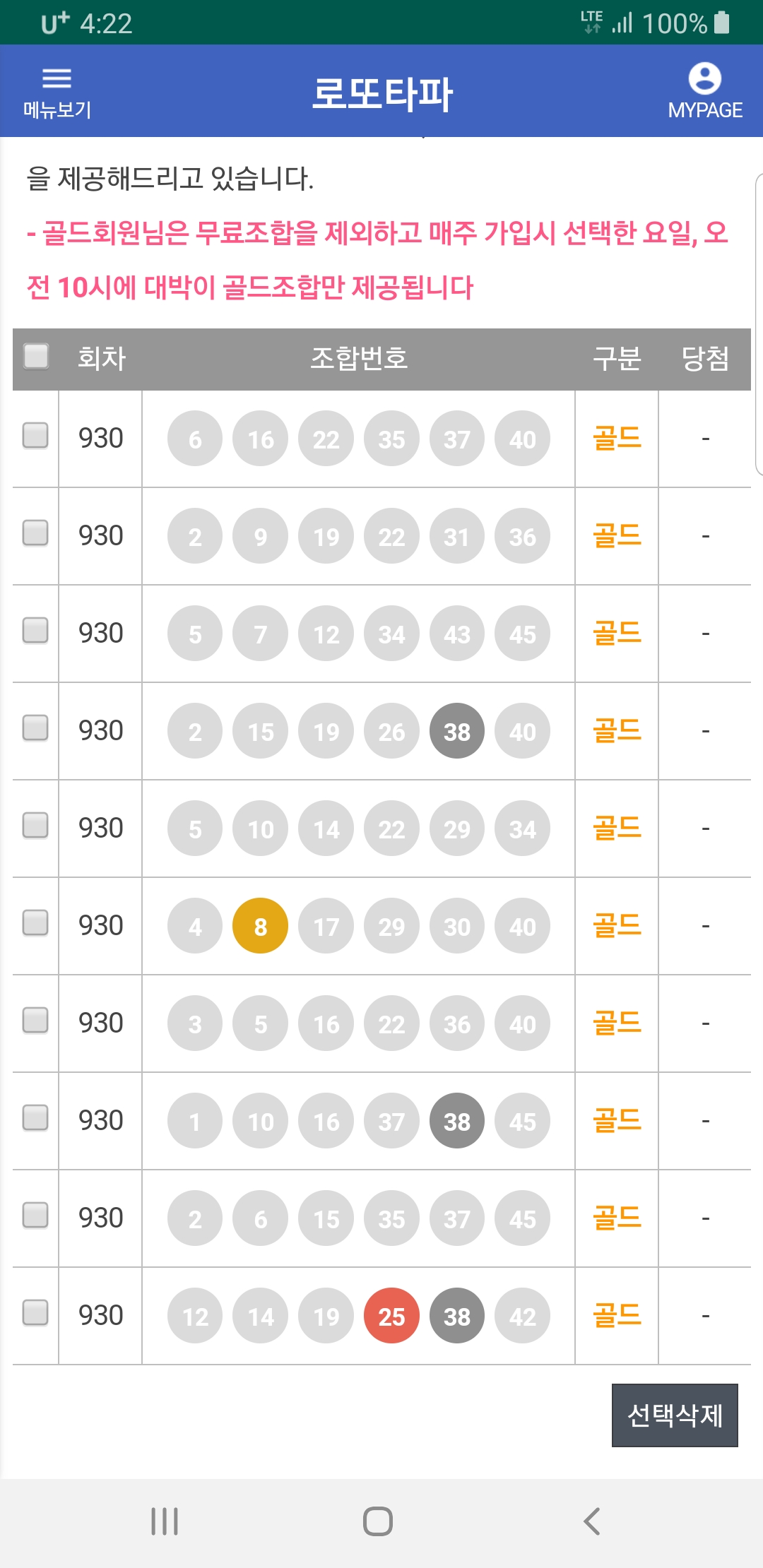Screen dimensions: 763x1568
Task: Check the row with 2 15 19 26 38 40
Action: (35, 728)
